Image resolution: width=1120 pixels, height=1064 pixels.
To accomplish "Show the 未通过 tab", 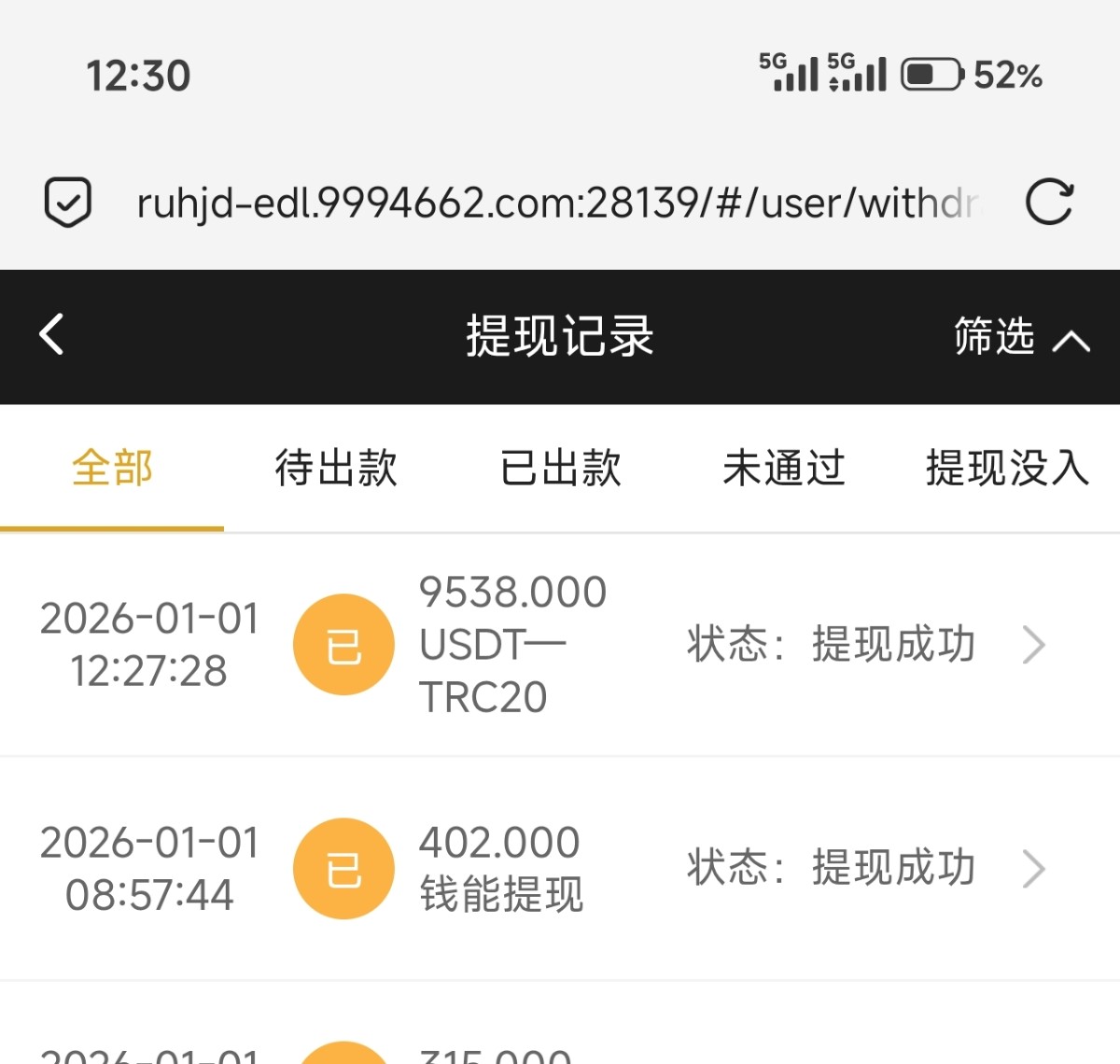I will (784, 468).
